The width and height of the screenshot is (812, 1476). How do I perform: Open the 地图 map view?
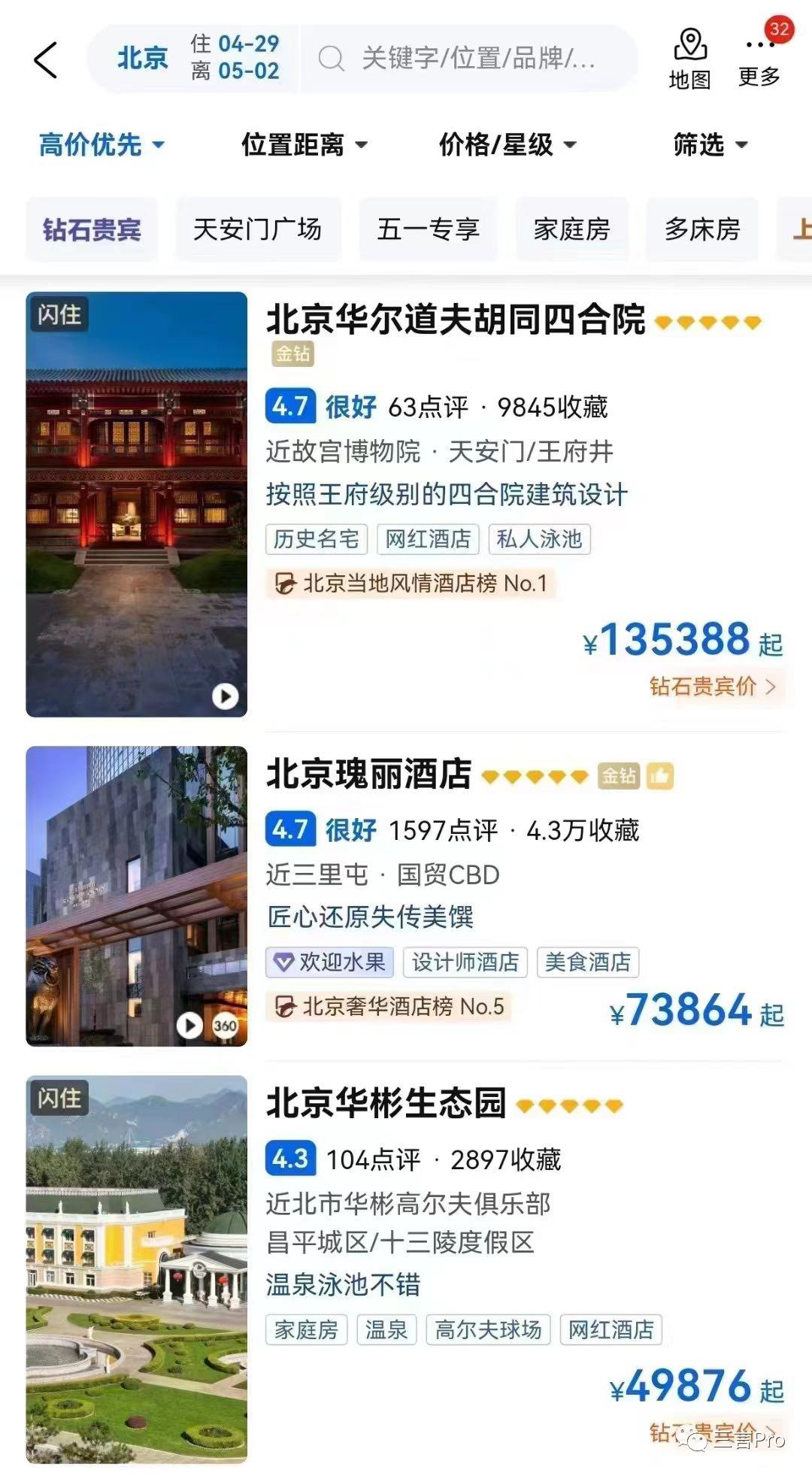click(689, 59)
